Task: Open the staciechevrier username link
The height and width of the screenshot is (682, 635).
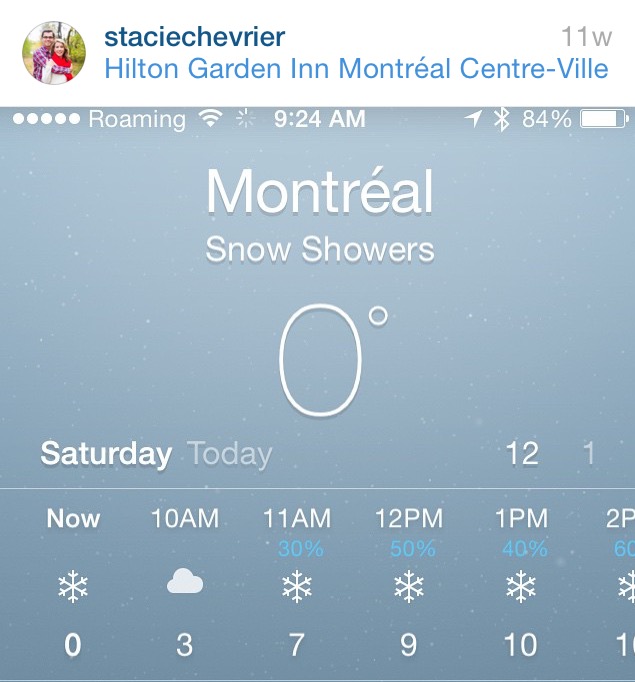Action: (x=194, y=38)
